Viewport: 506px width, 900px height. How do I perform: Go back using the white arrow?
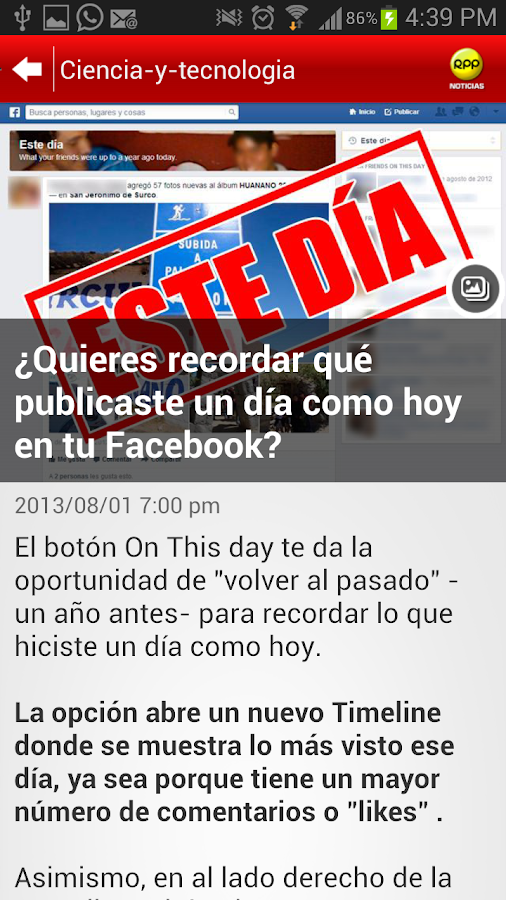[27, 69]
